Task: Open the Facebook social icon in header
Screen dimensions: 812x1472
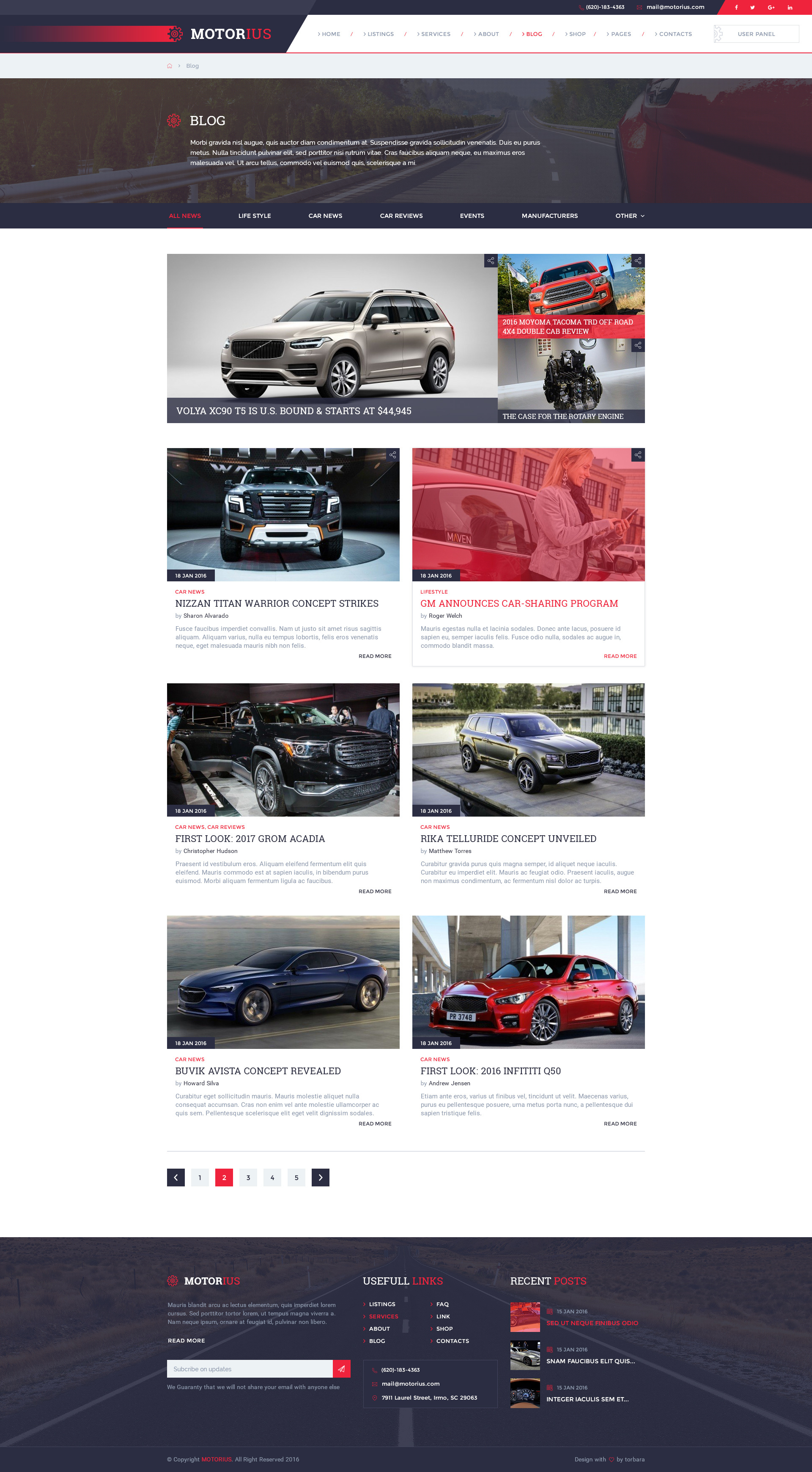Action: click(x=736, y=8)
